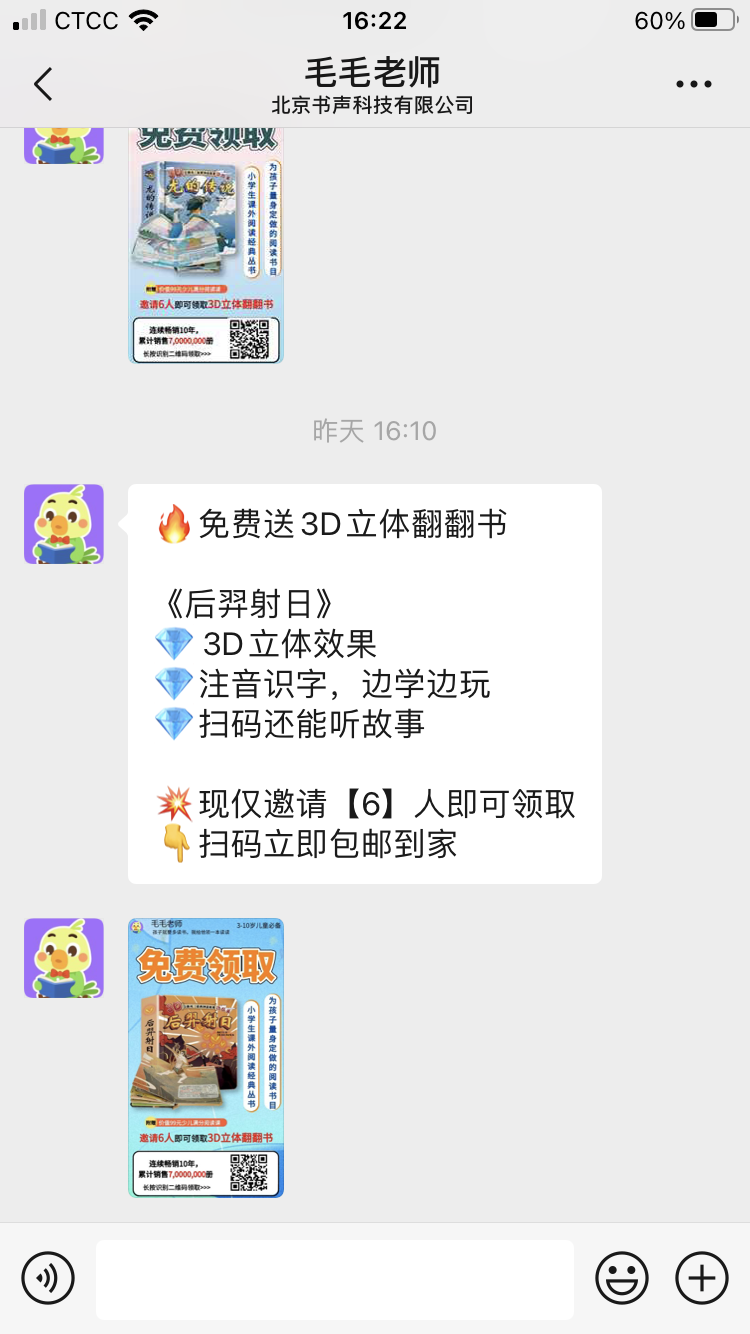Tap the 3D立体翻翻书 promotional text message
Screen dimensions: 750x1334
tap(364, 683)
